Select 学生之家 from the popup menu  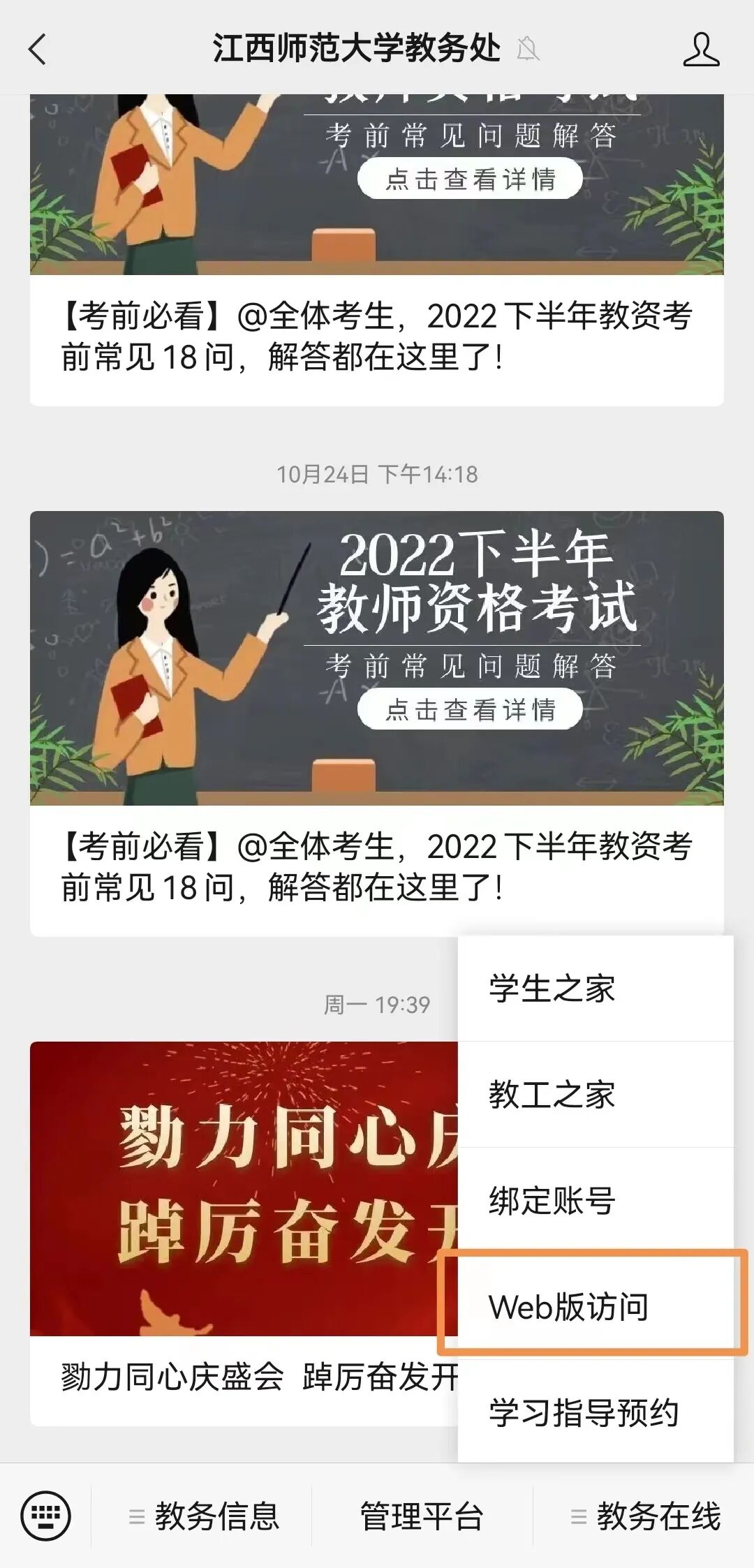596,988
